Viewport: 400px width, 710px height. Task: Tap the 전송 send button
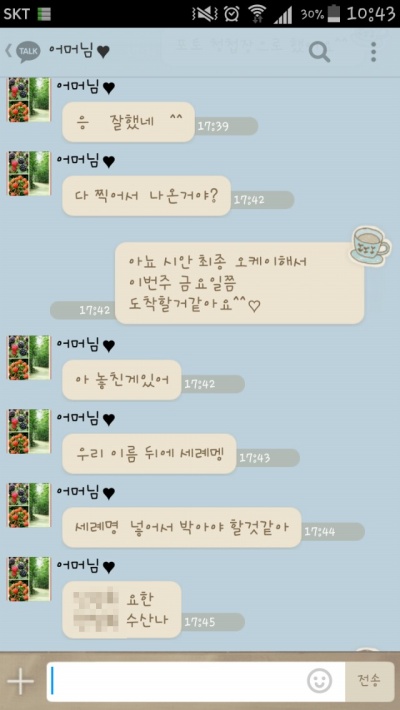(369, 681)
